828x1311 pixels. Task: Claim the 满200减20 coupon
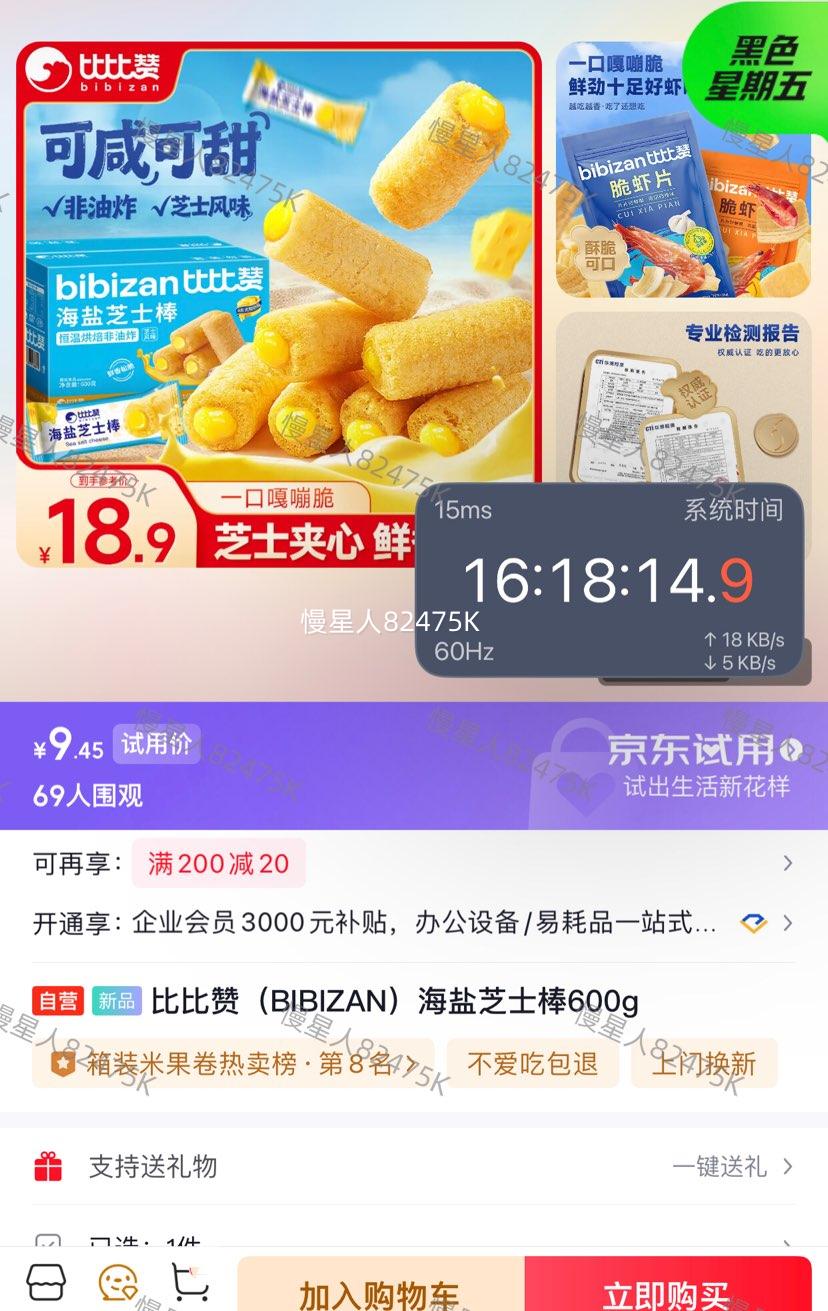coord(218,862)
